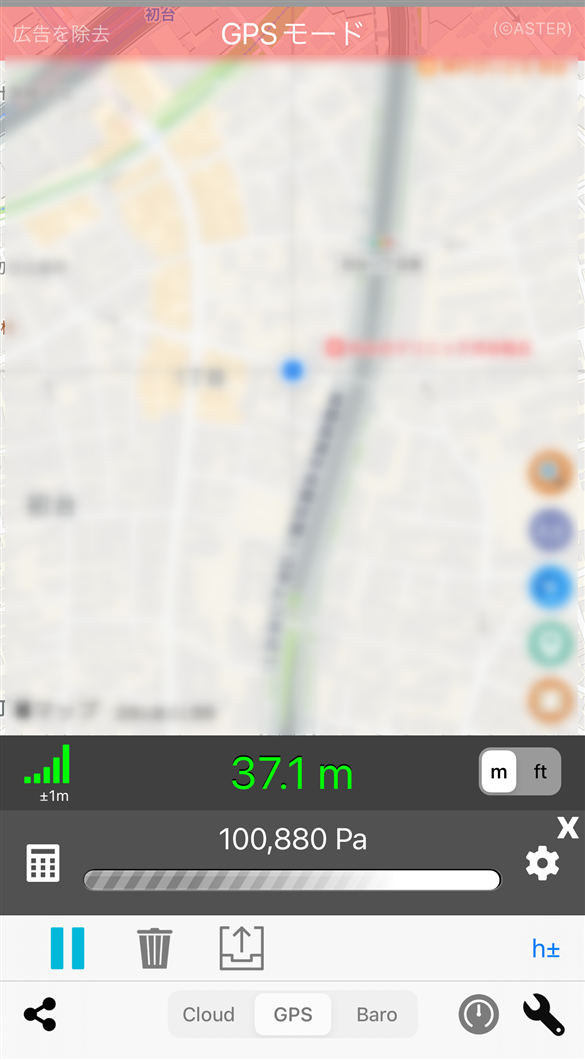Screen dimensions: 585x1060
Task: Tap the orange search map button
Action: [x=551, y=473]
